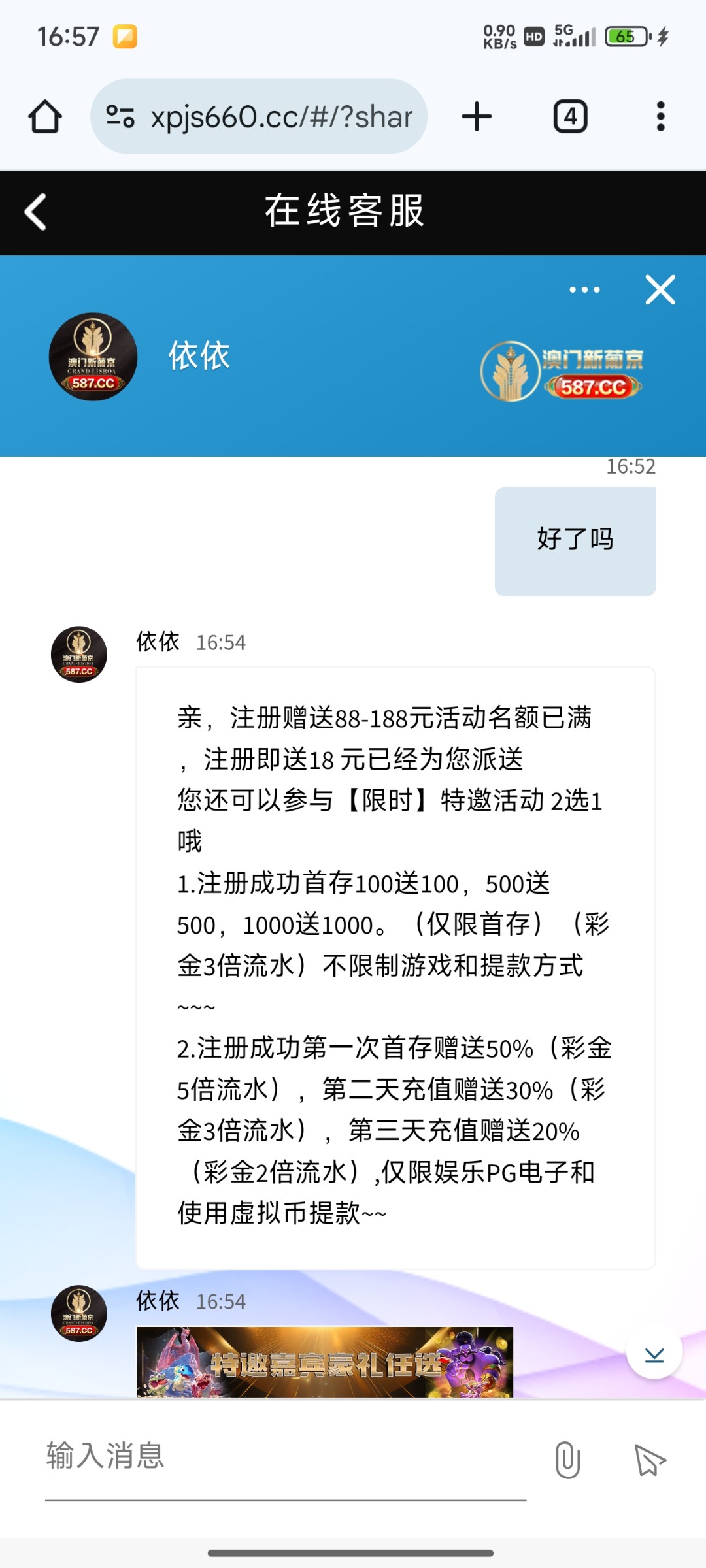Image resolution: width=706 pixels, height=1568 pixels.
Task: Open the 特邀嘉宾豪礼任选 image message
Action: click(325, 1362)
